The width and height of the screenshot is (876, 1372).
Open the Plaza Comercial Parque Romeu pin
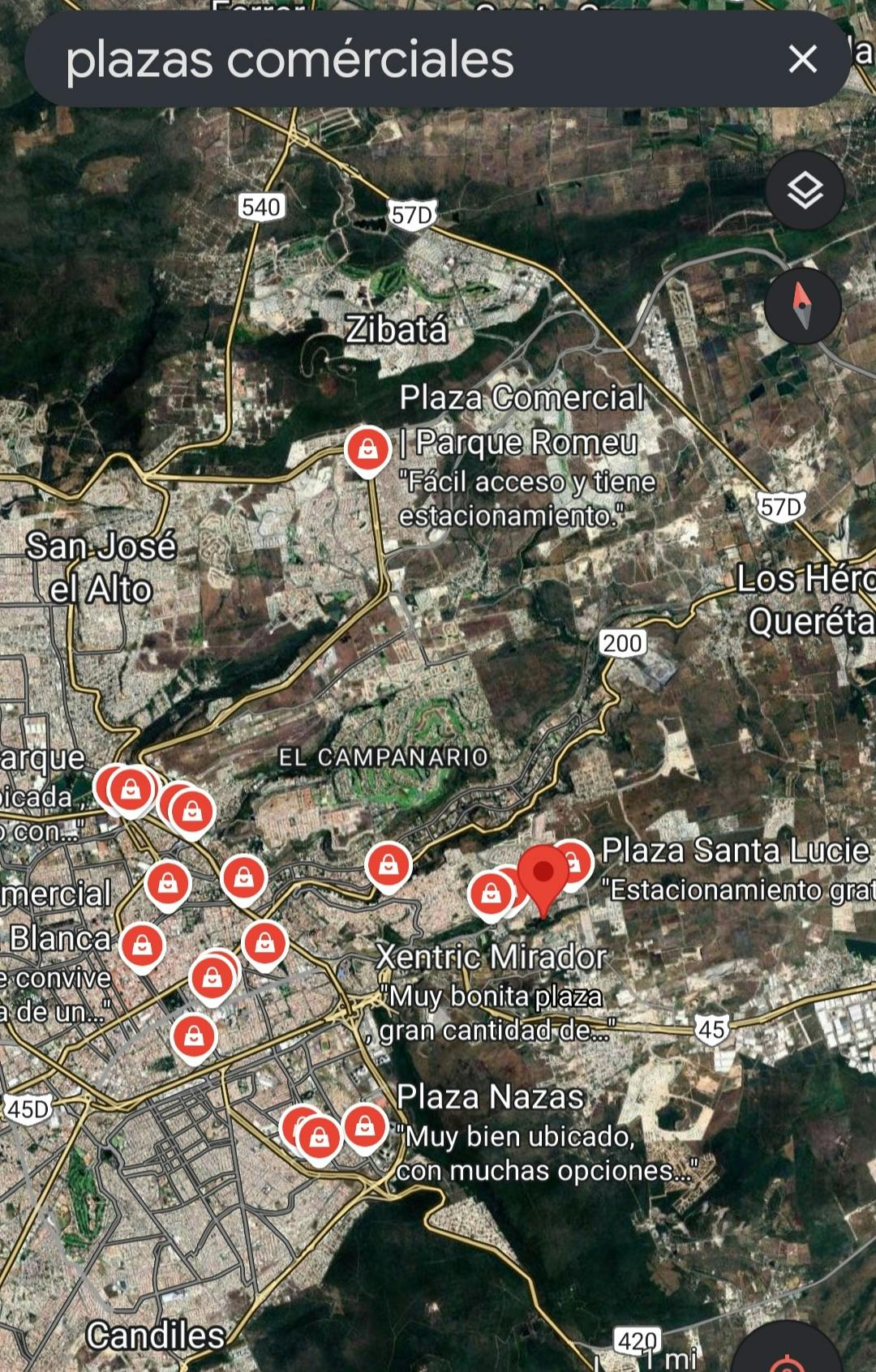click(367, 448)
